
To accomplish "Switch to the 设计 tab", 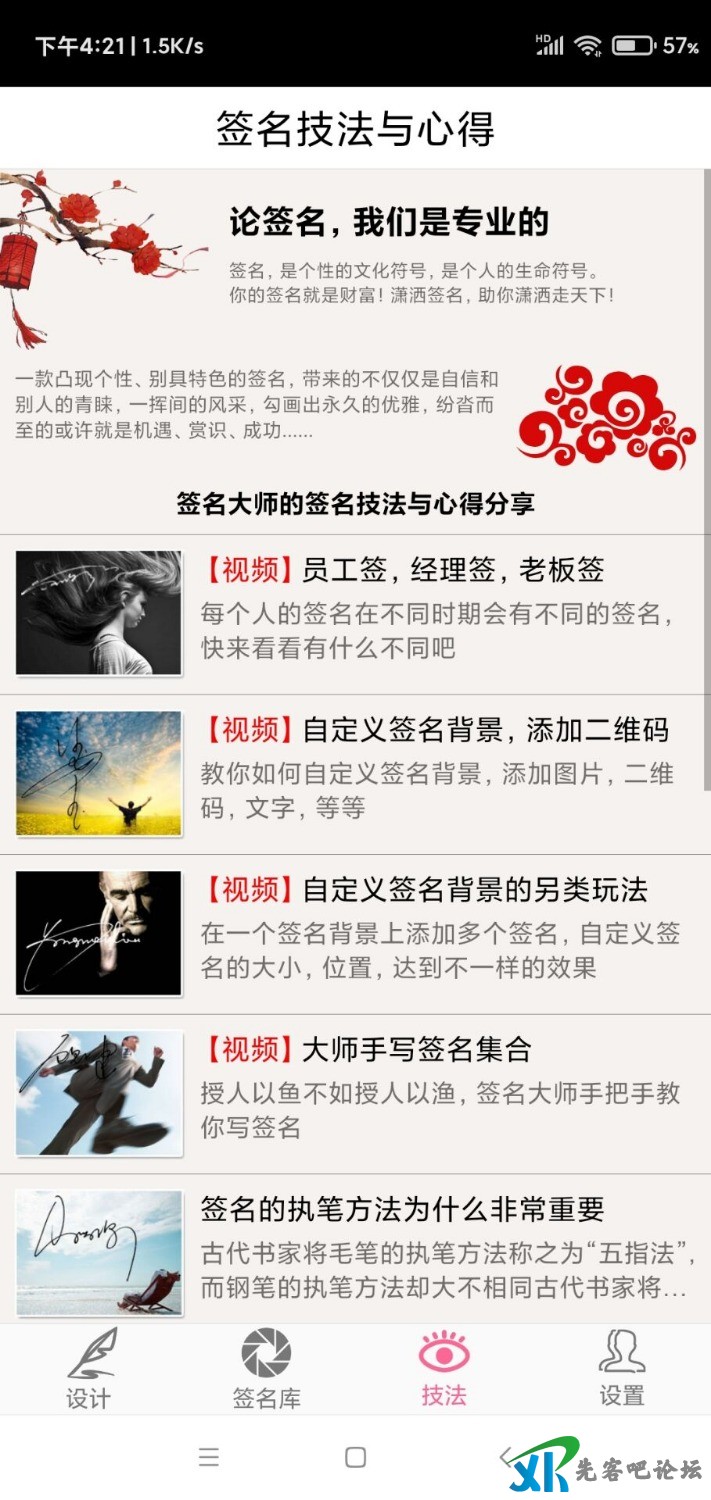I will click(x=89, y=1370).
